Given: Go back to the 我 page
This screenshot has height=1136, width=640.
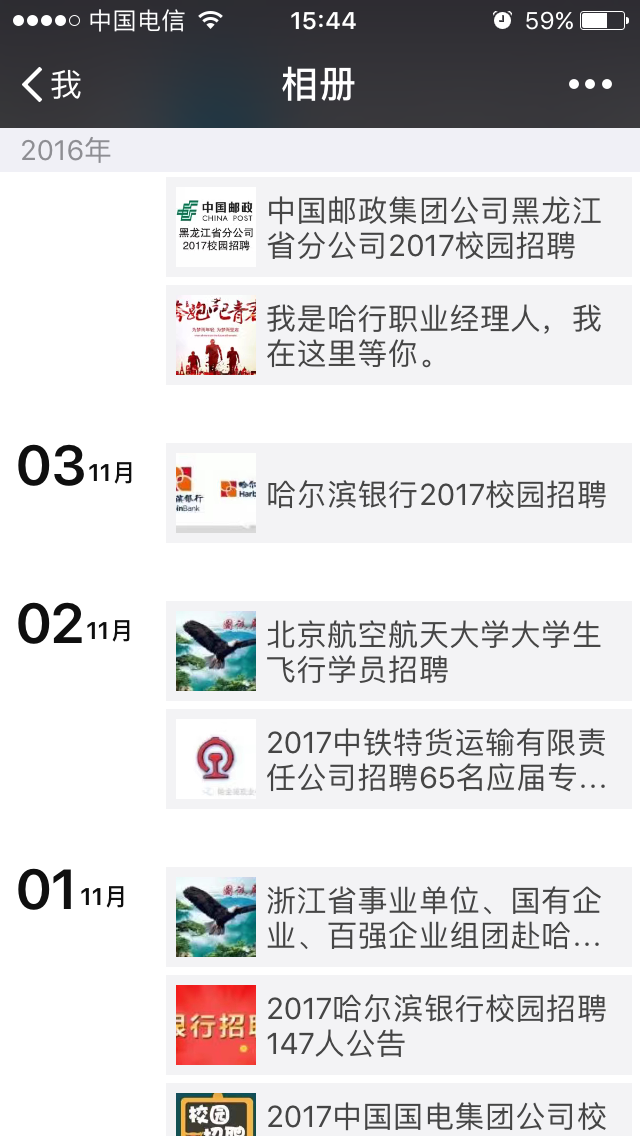Looking at the screenshot, I should 52,85.
